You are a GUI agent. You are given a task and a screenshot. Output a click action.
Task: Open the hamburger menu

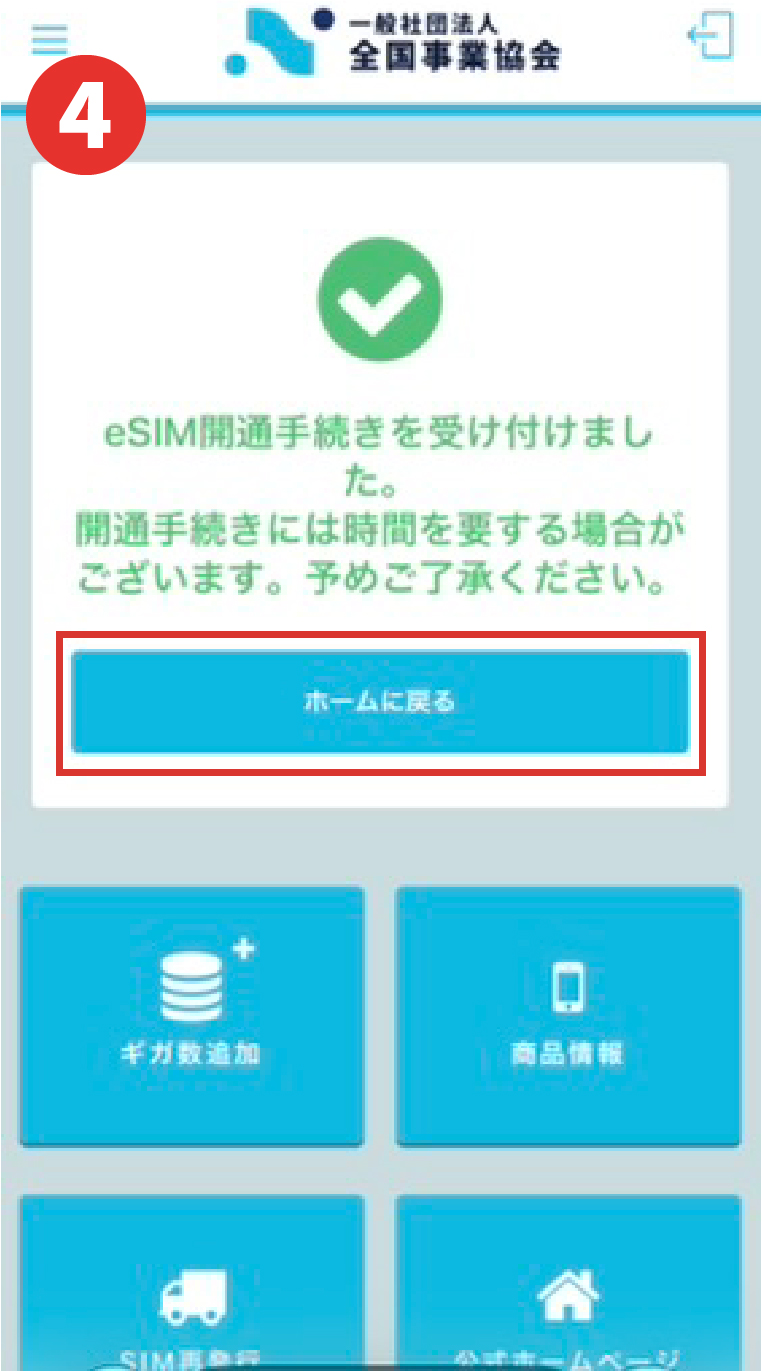50,39
